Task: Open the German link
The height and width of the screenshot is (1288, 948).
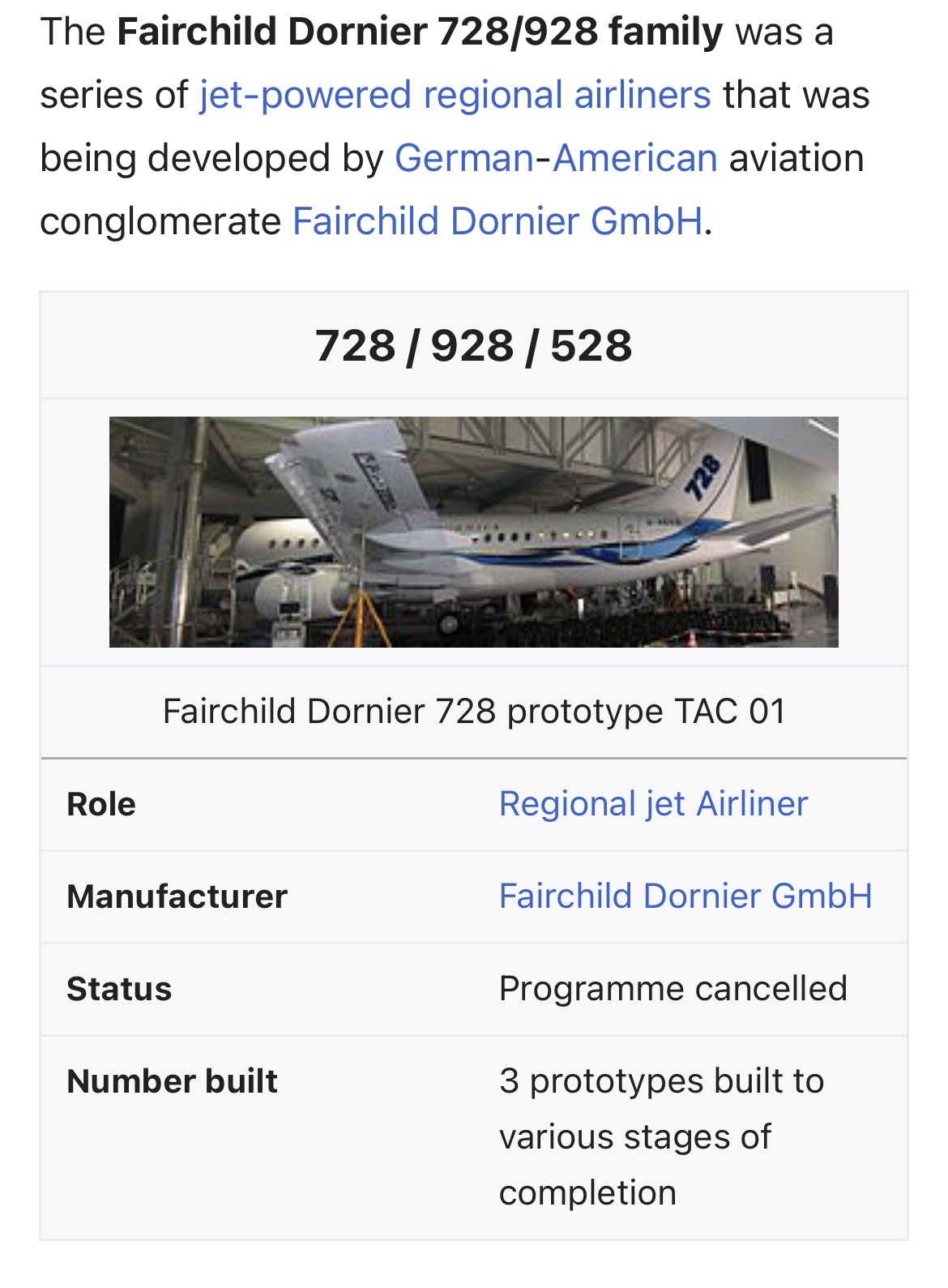Action: [464, 158]
